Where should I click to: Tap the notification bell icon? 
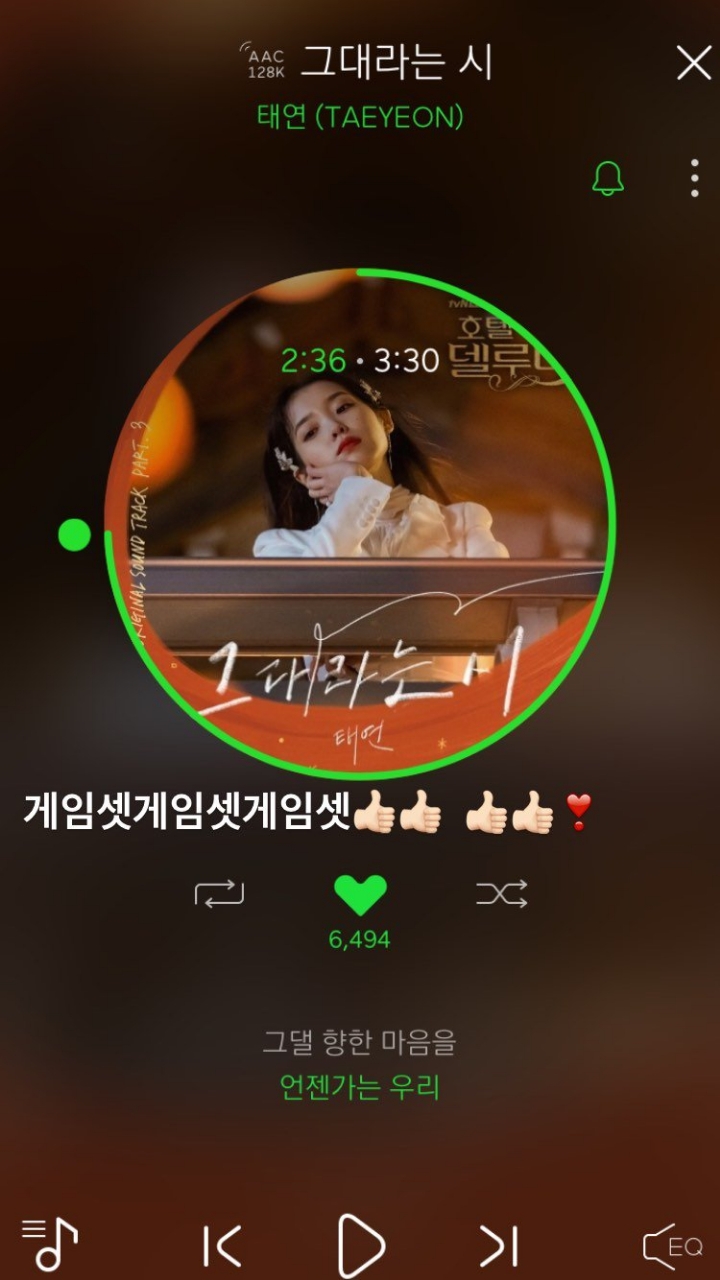pyautogui.click(x=607, y=178)
